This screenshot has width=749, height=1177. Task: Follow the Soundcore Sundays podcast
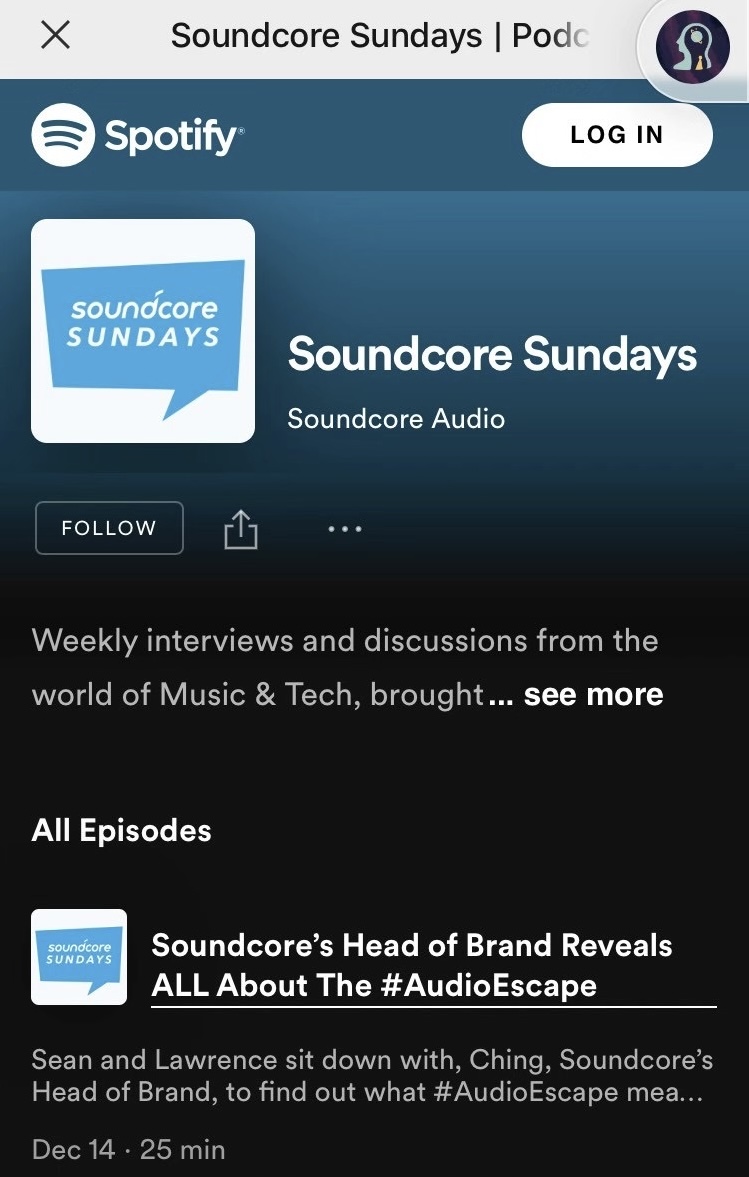(x=109, y=528)
